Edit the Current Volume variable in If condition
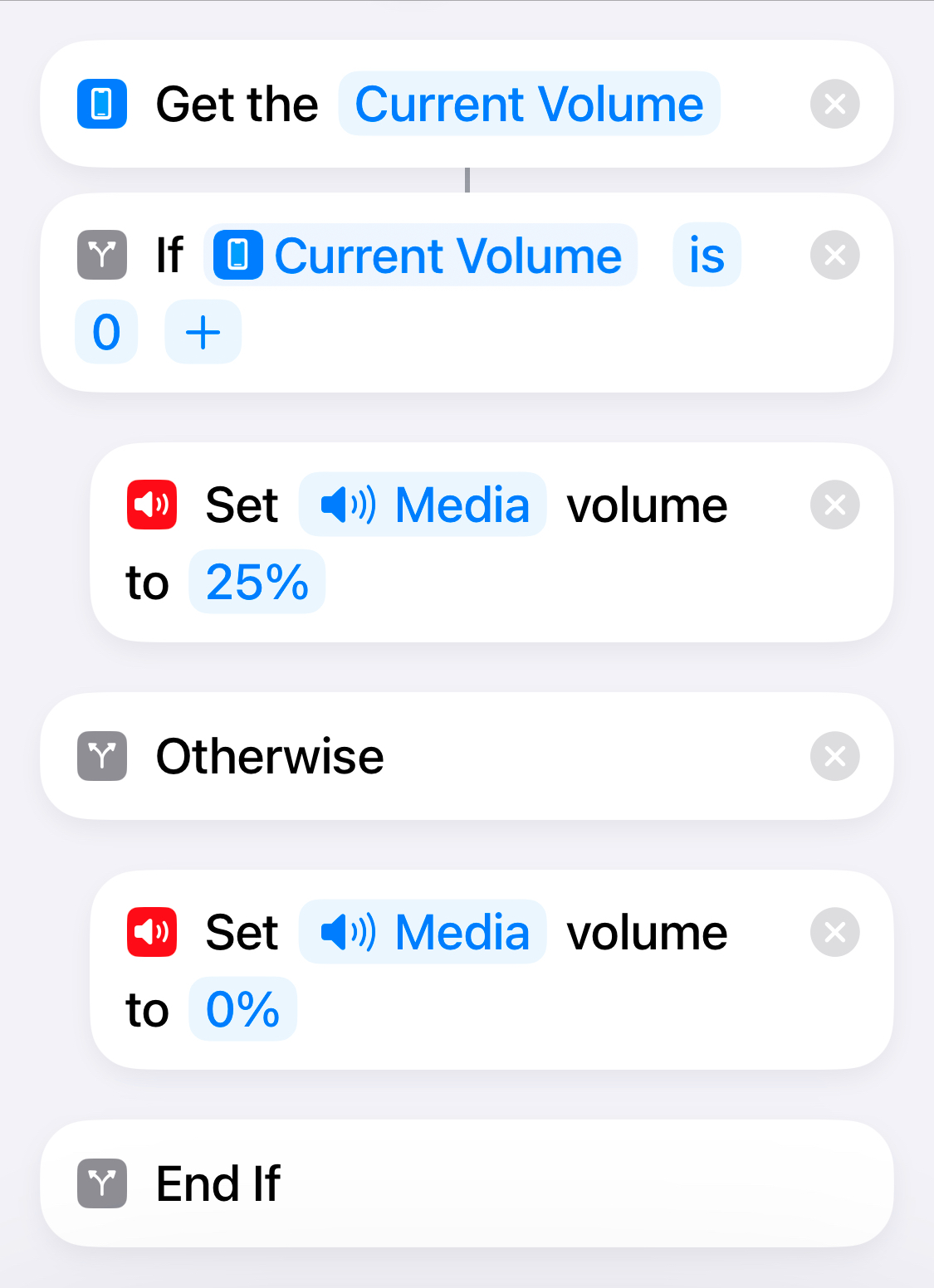Viewport: 934px width, 1288px height. click(x=421, y=256)
